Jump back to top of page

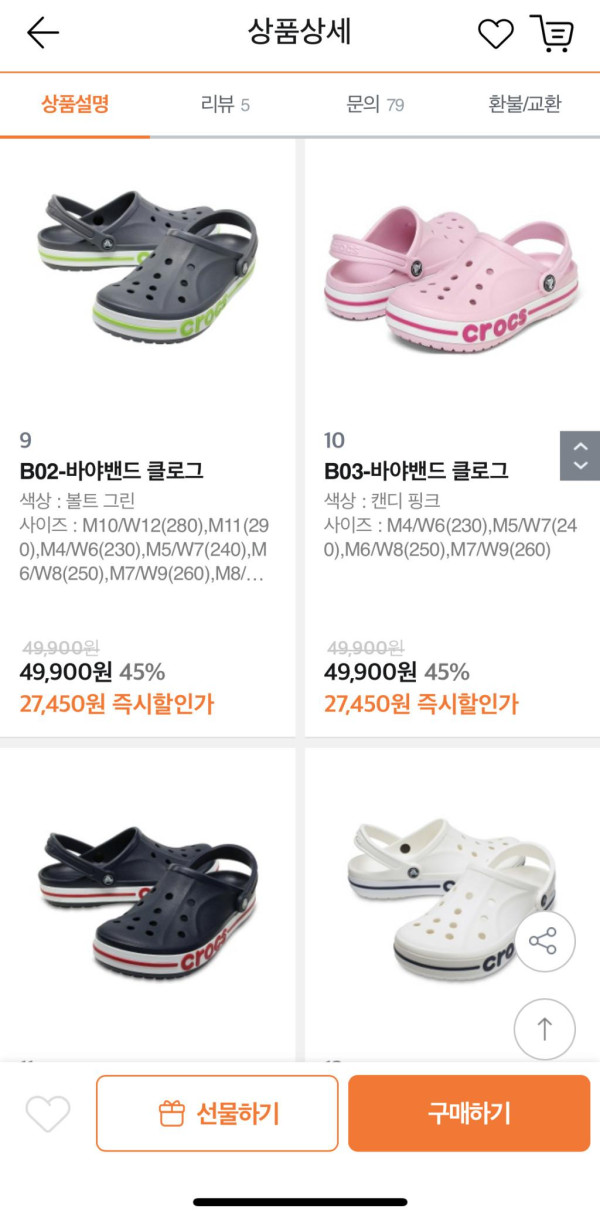[x=544, y=1029]
